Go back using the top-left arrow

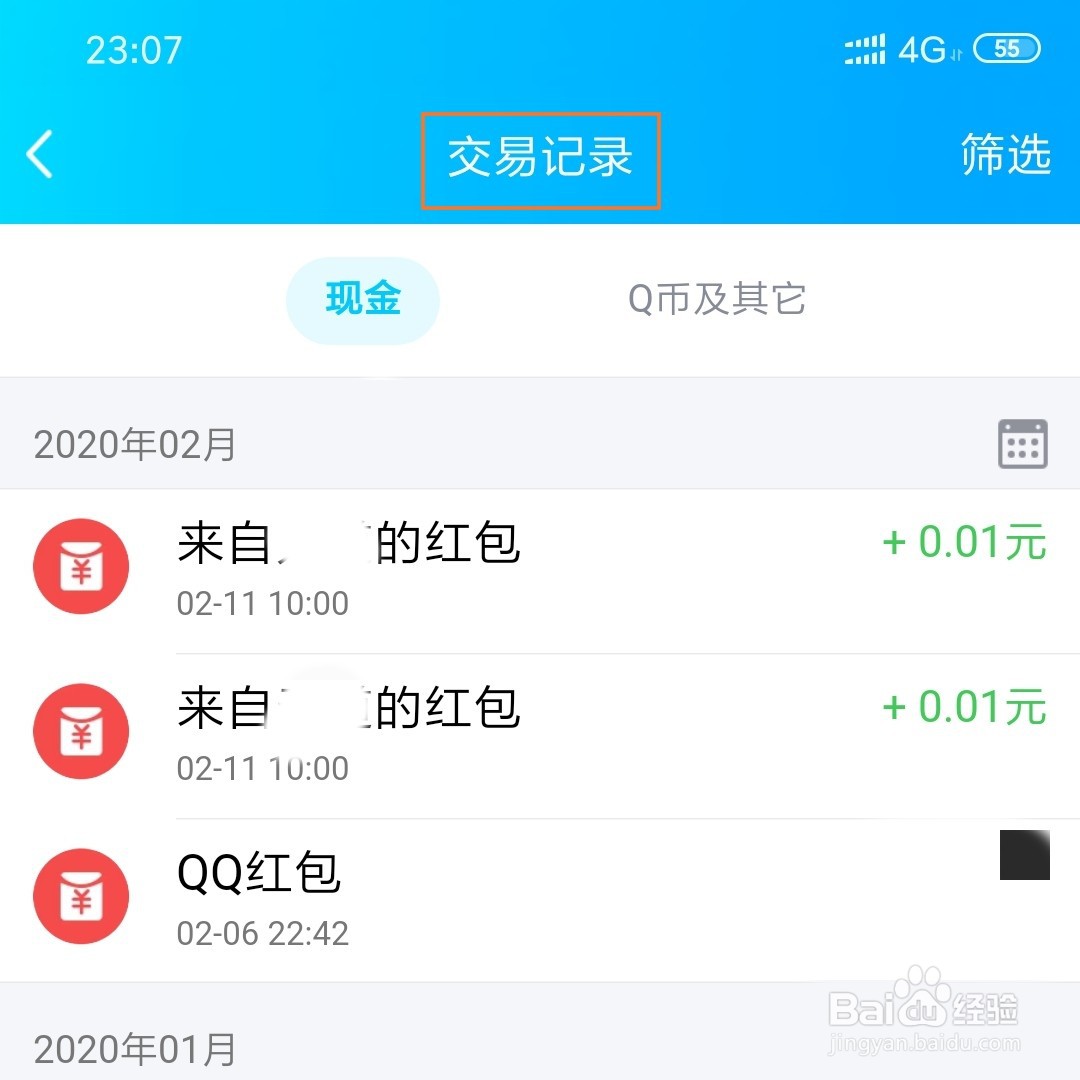click(40, 156)
